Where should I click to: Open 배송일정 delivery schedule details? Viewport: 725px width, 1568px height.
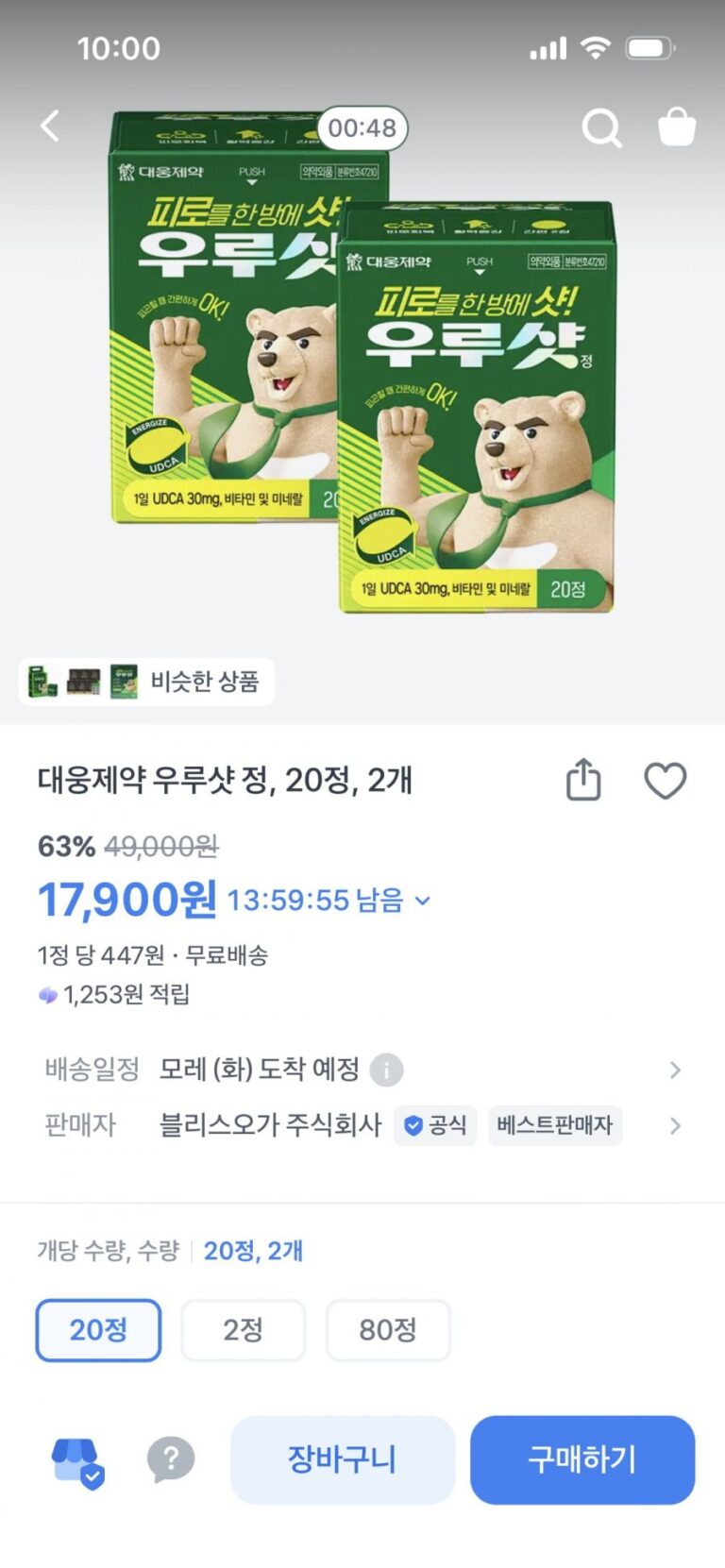pyautogui.click(x=674, y=1070)
